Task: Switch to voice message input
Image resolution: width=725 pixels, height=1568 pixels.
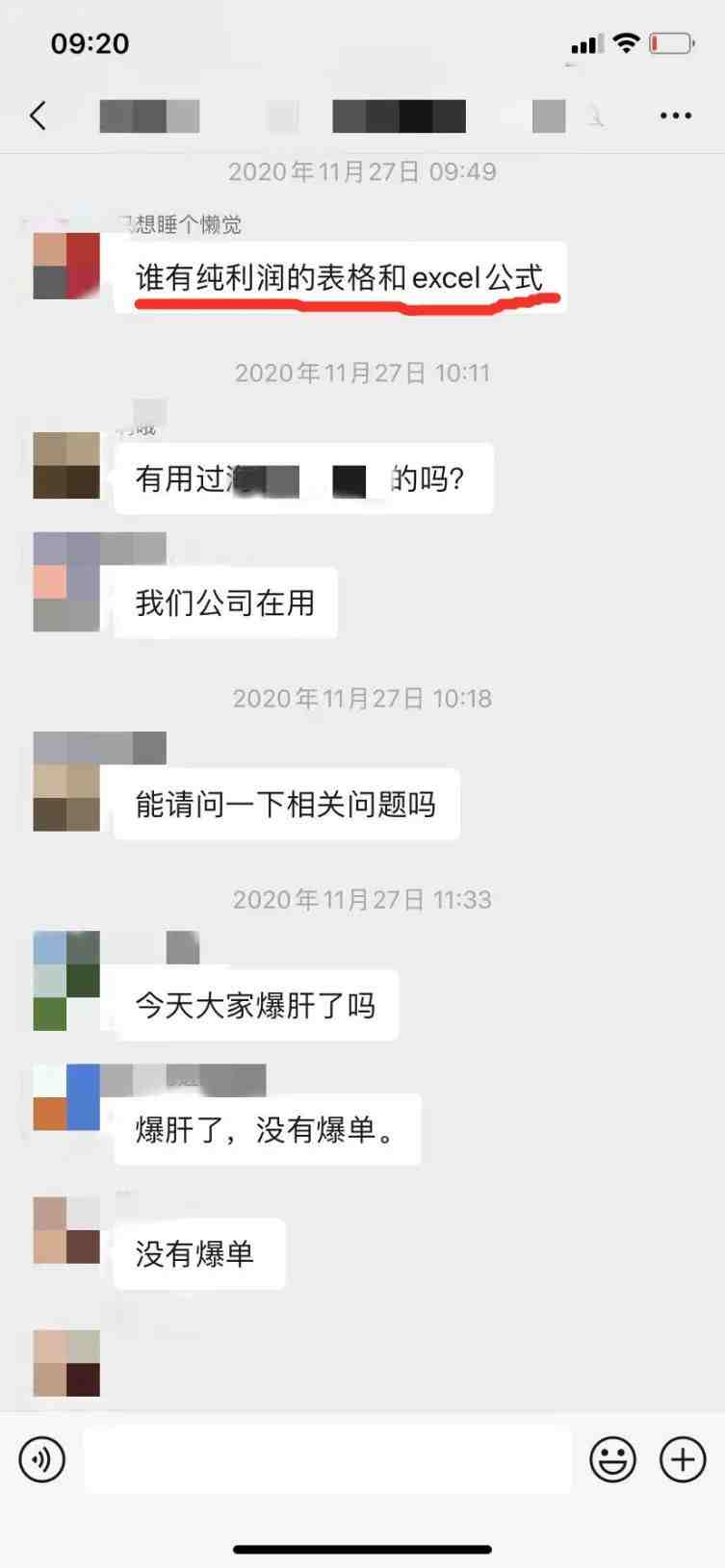Action: click(42, 1459)
